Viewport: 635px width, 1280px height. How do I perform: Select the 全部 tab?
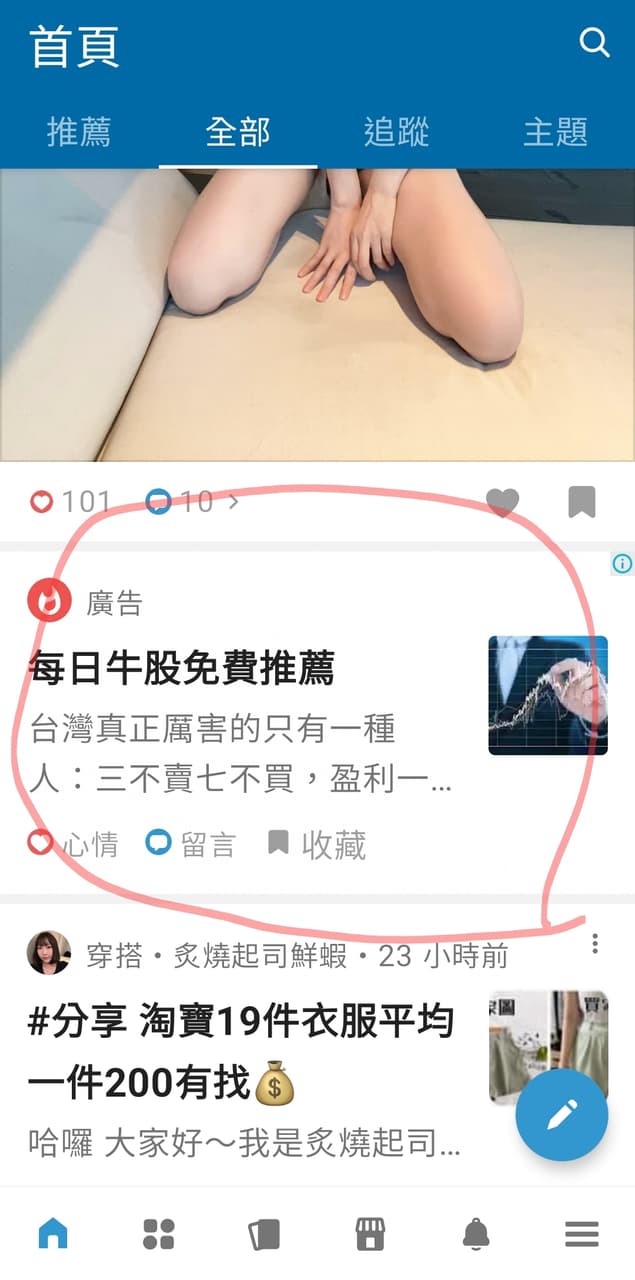pos(238,132)
